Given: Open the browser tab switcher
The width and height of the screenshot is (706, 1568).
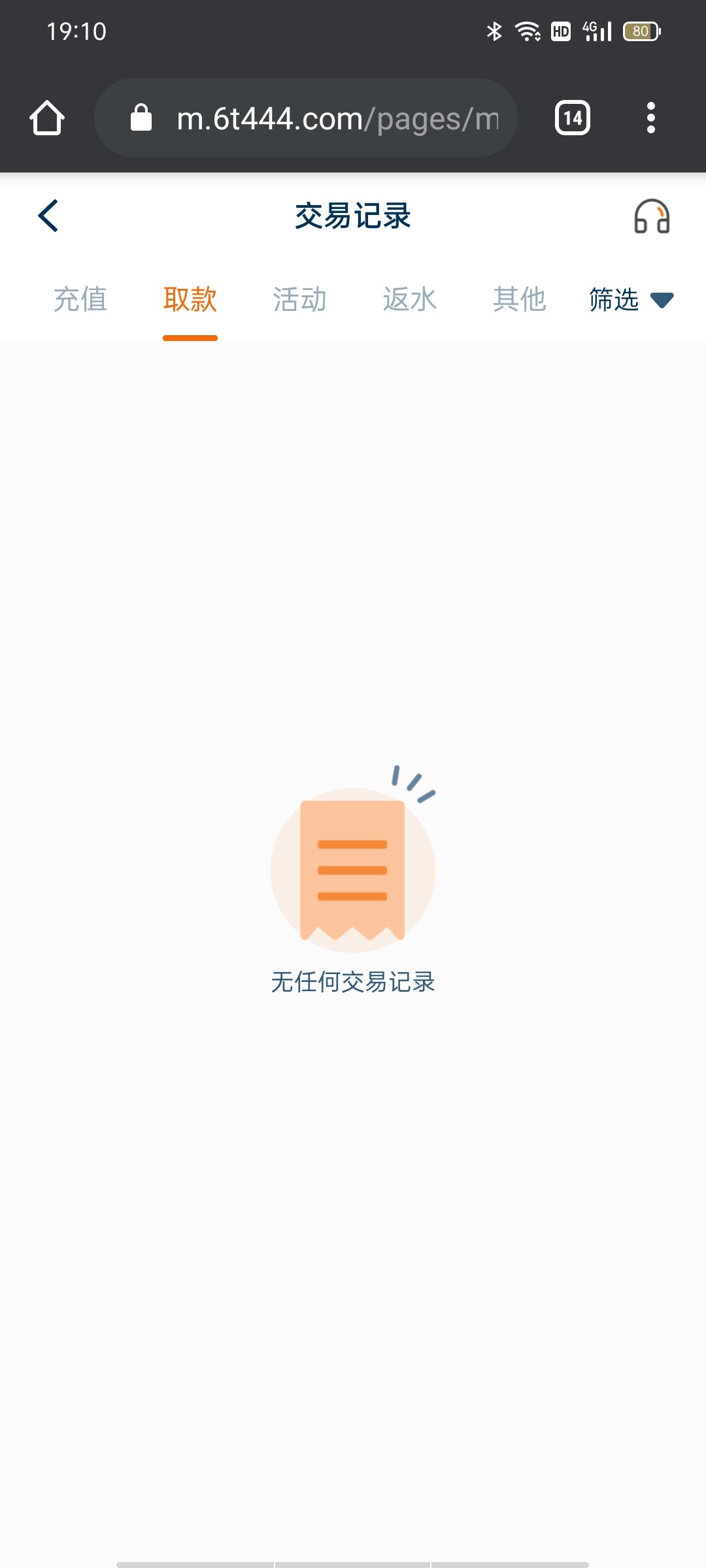Looking at the screenshot, I should tap(573, 118).
